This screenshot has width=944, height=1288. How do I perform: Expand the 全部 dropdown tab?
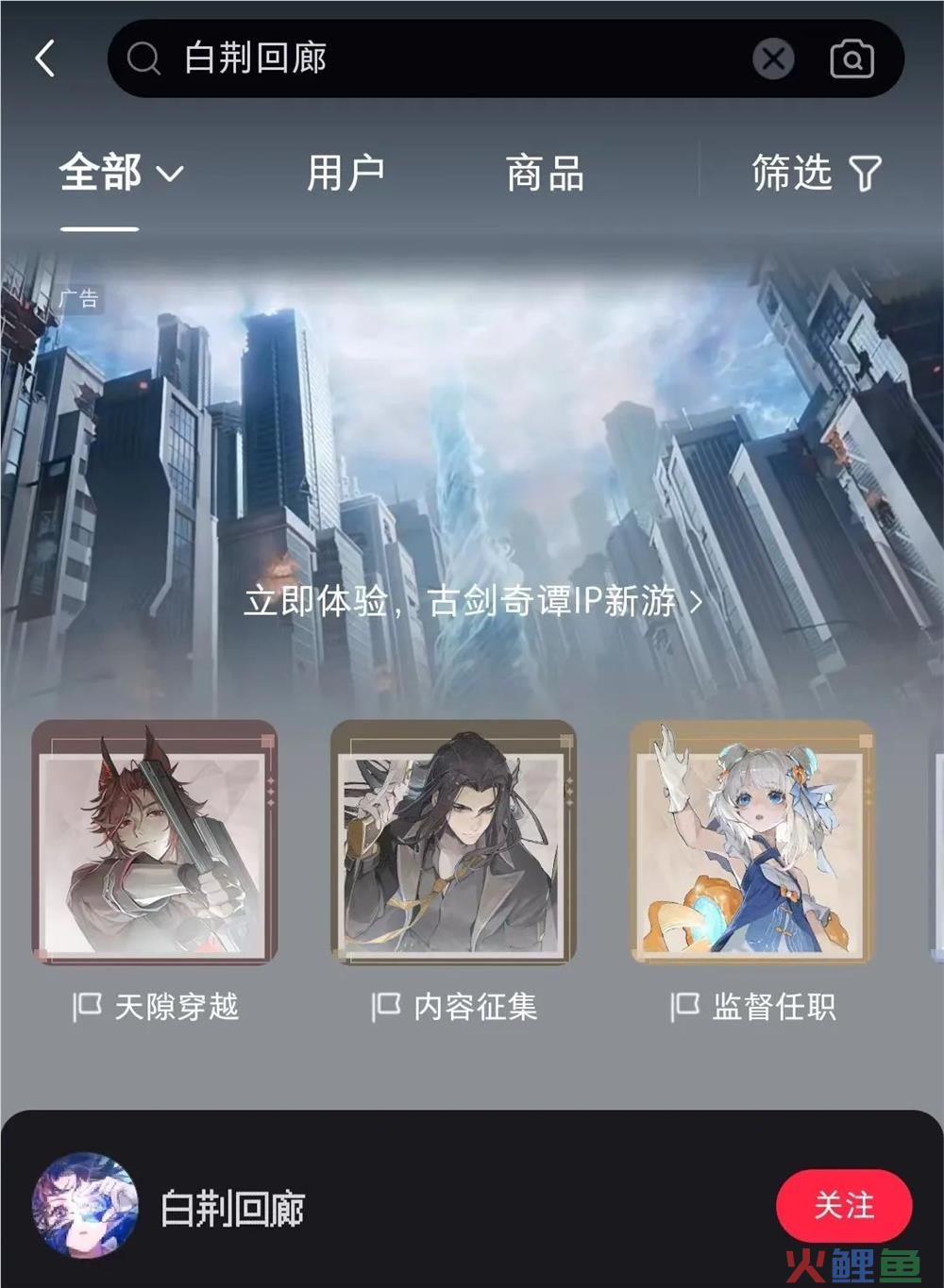[x=121, y=174]
